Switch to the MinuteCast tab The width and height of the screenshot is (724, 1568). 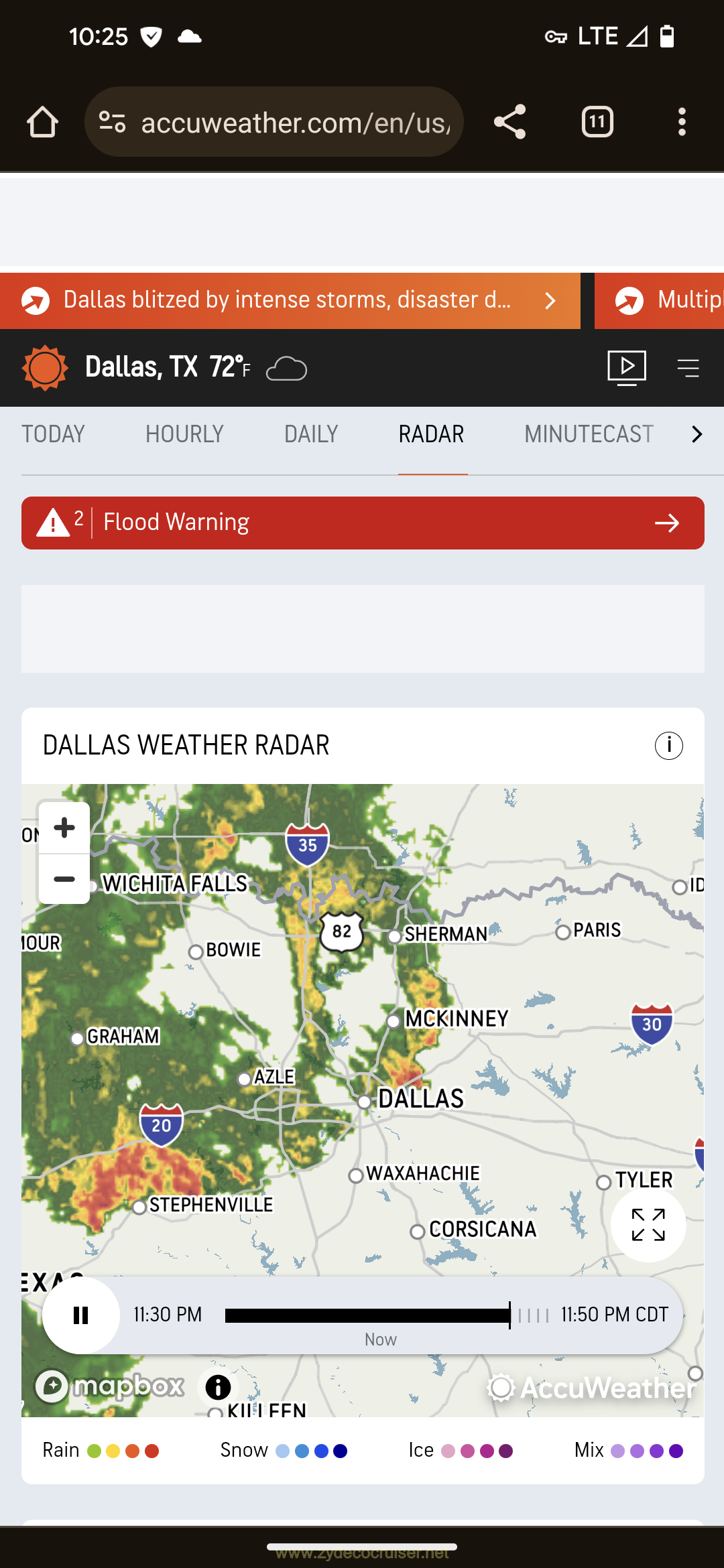point(589,434)
